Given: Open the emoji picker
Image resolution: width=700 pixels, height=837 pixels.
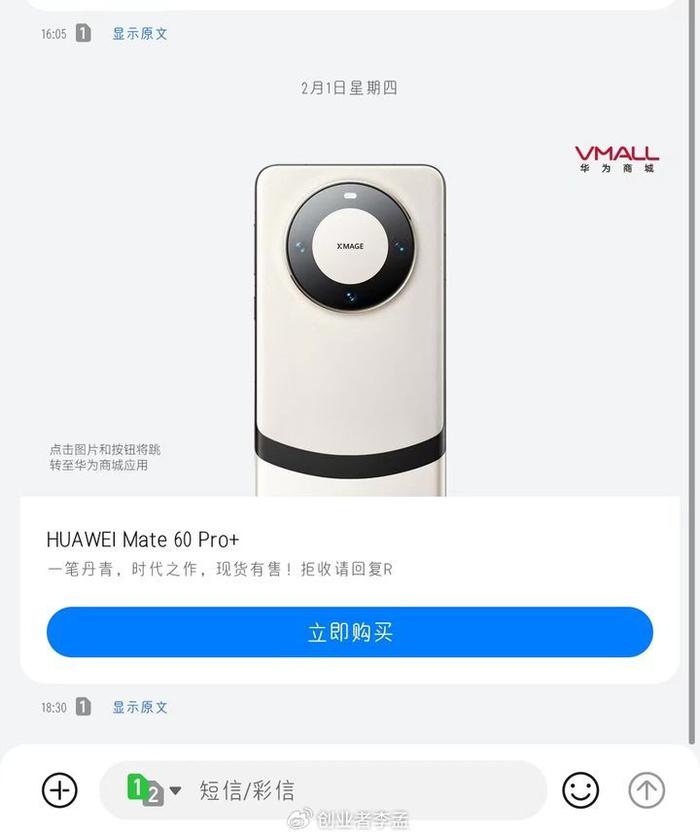Looking at the screenshot, I should [580, 790].
